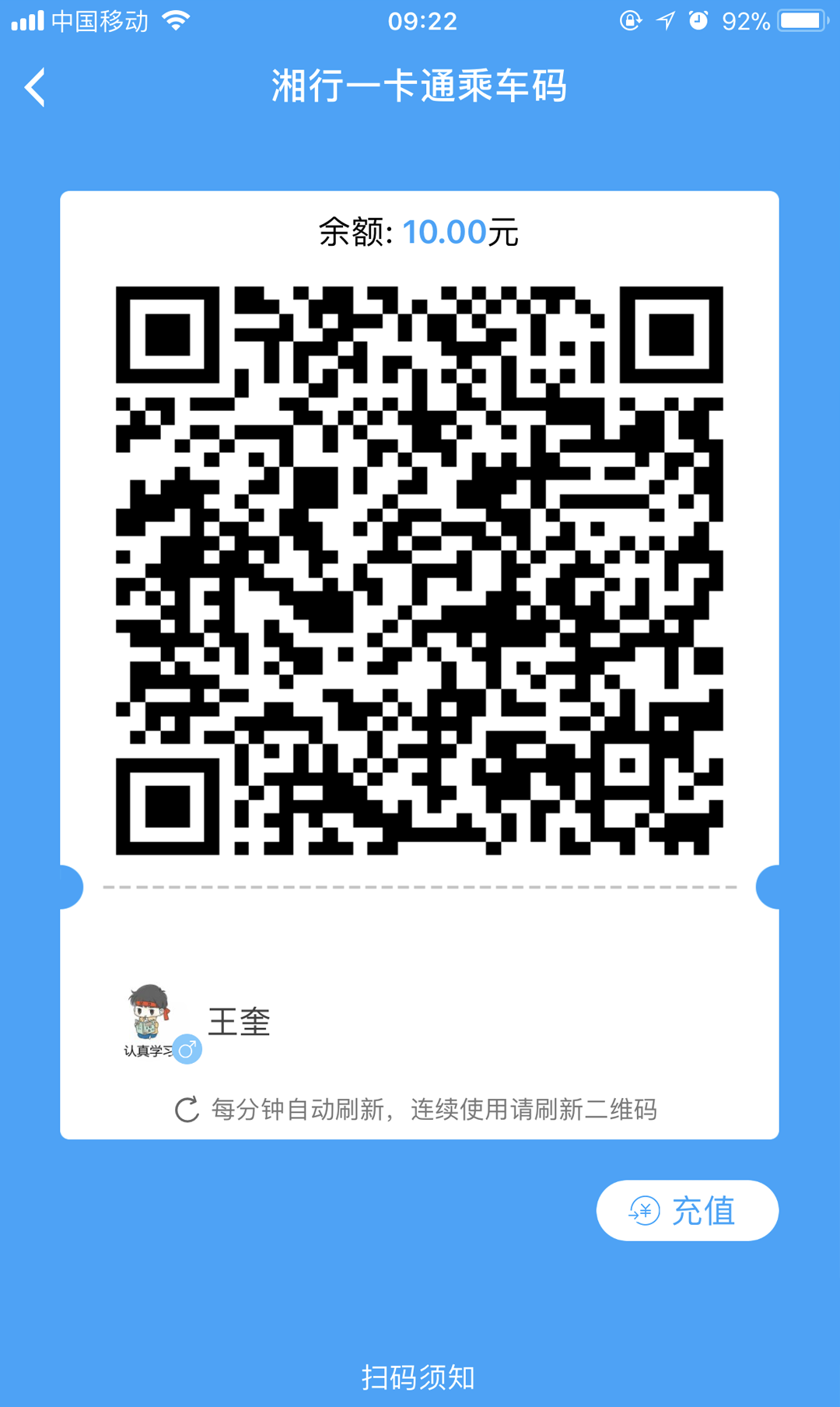Tap the dashed divider line on the card
Image resolution: width=840 pixels, height=1407 pixels.
point(420,887)
